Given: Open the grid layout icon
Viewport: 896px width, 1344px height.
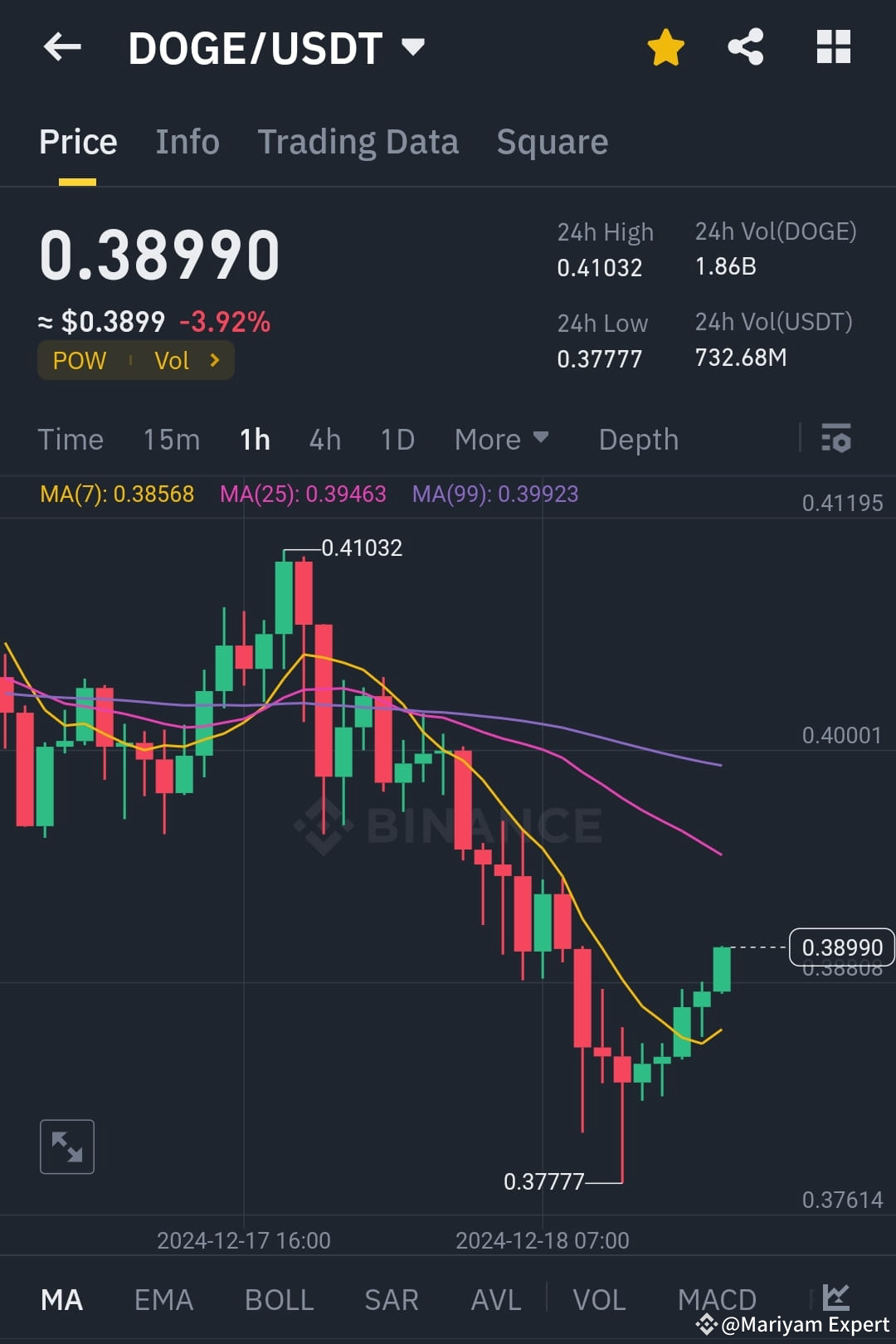Looking at the screenshot, I should click(x=833, y=47).
